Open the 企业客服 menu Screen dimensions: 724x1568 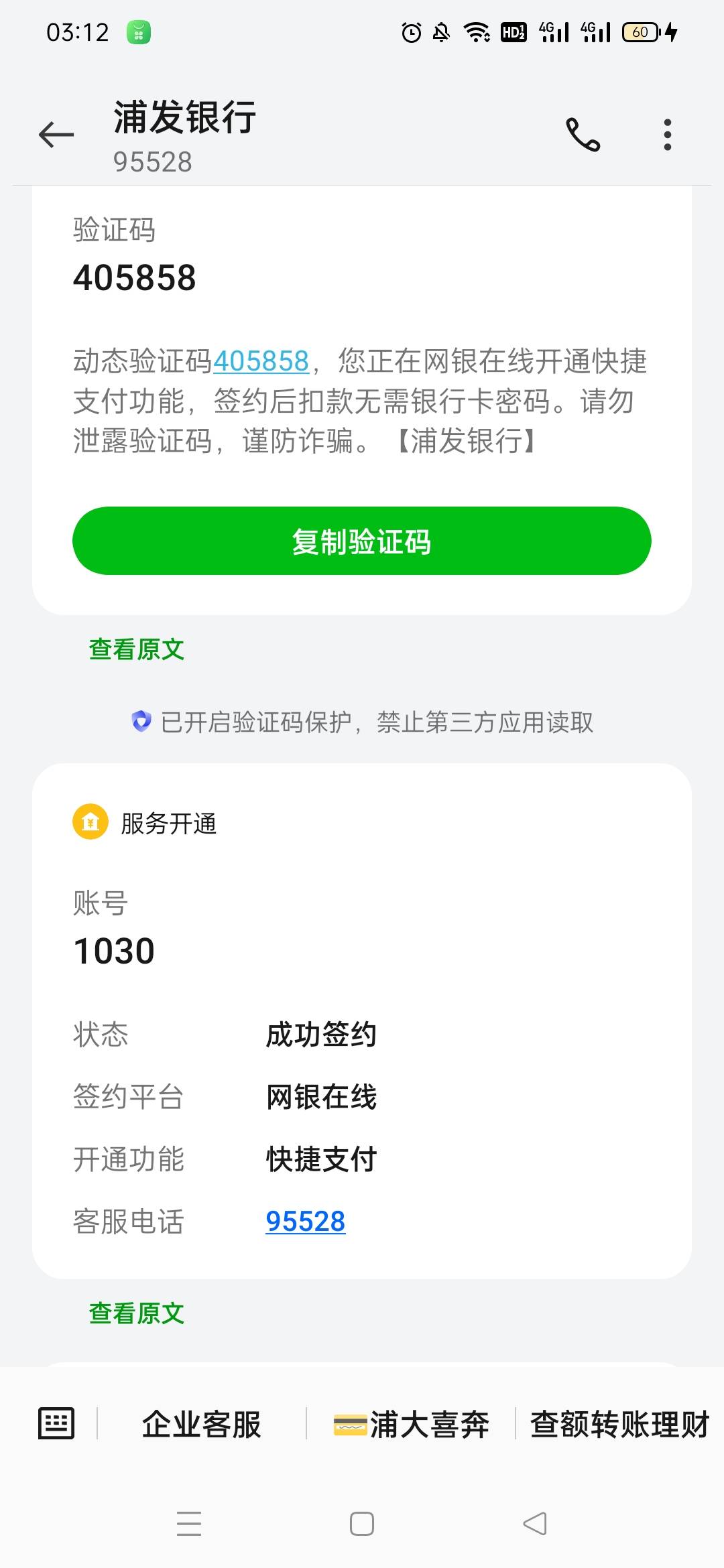[201, 1425]
